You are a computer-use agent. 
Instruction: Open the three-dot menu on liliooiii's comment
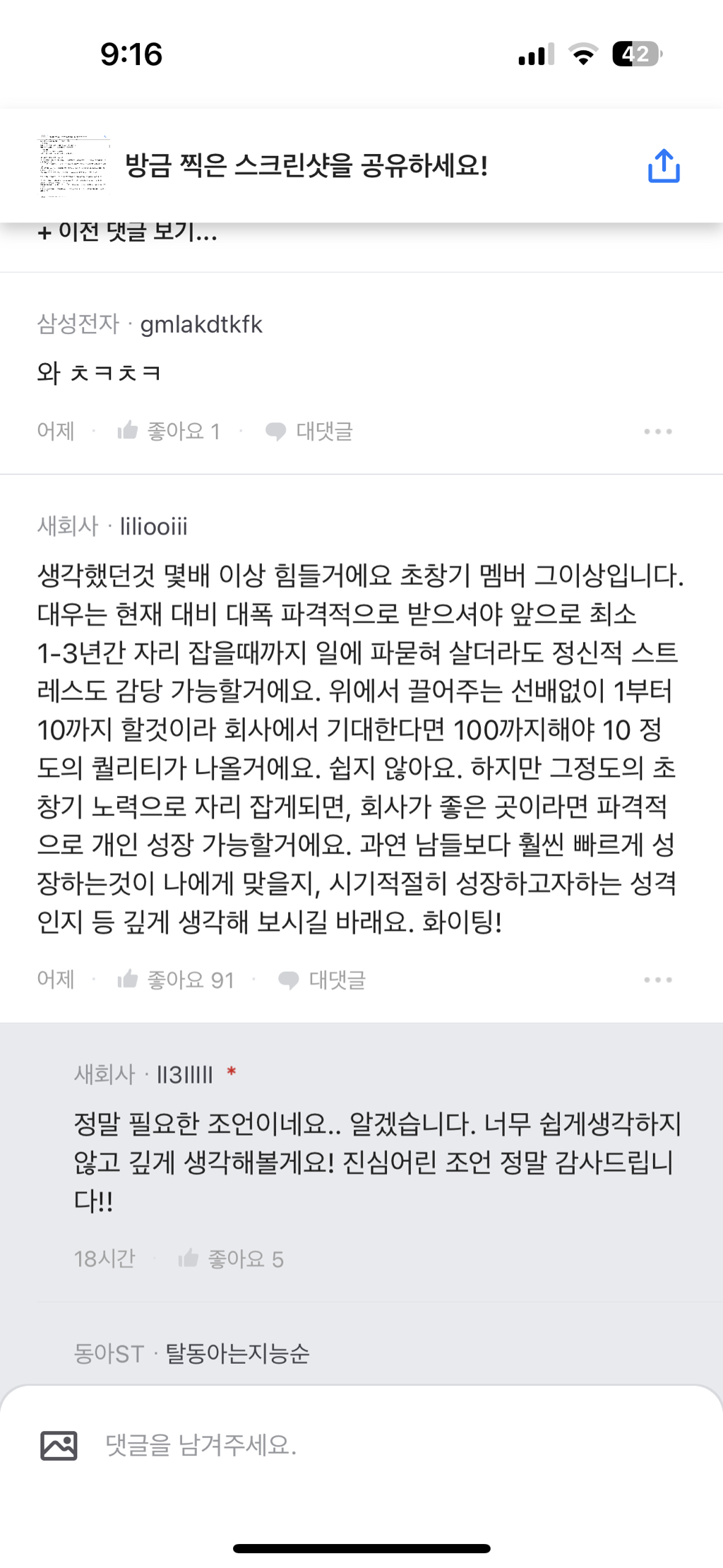(659, 979)
